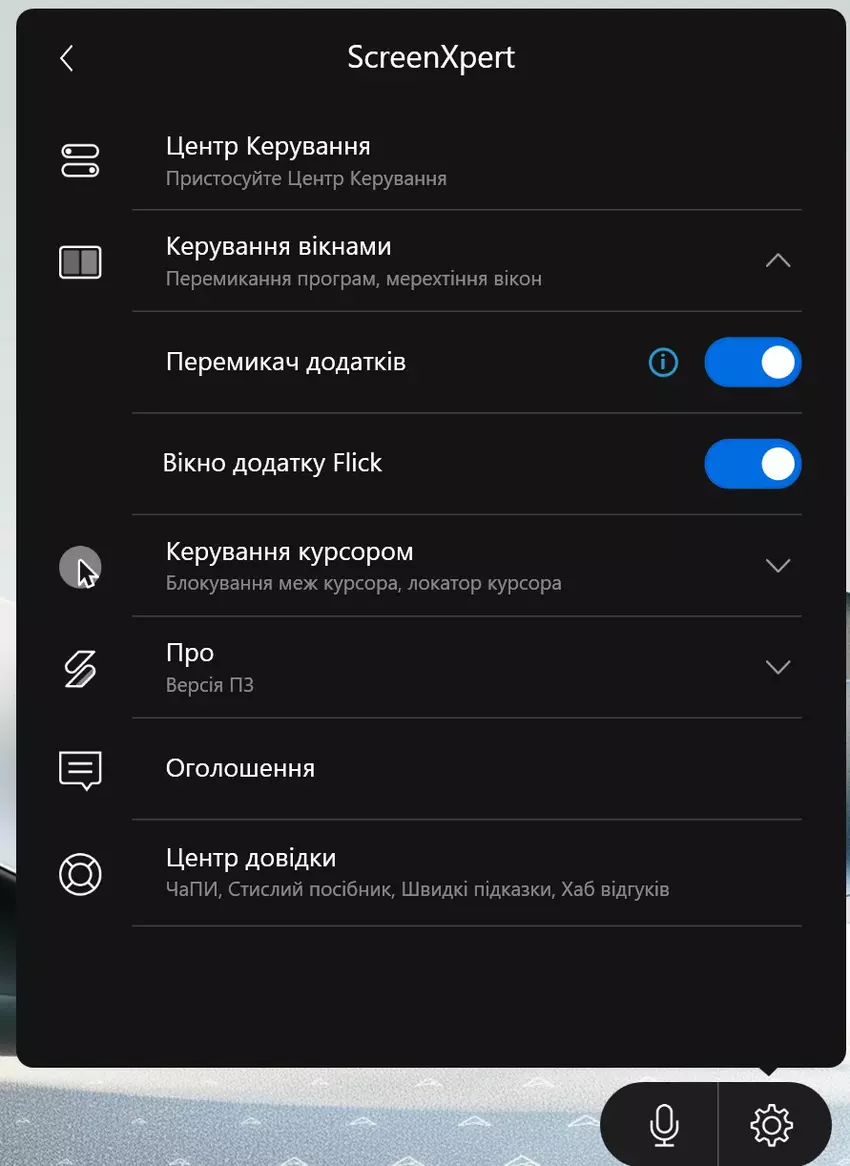The image size is (850, 1166).
Task: Turn off Перемикач додатків switch
Action: click(x=752, y=362)
